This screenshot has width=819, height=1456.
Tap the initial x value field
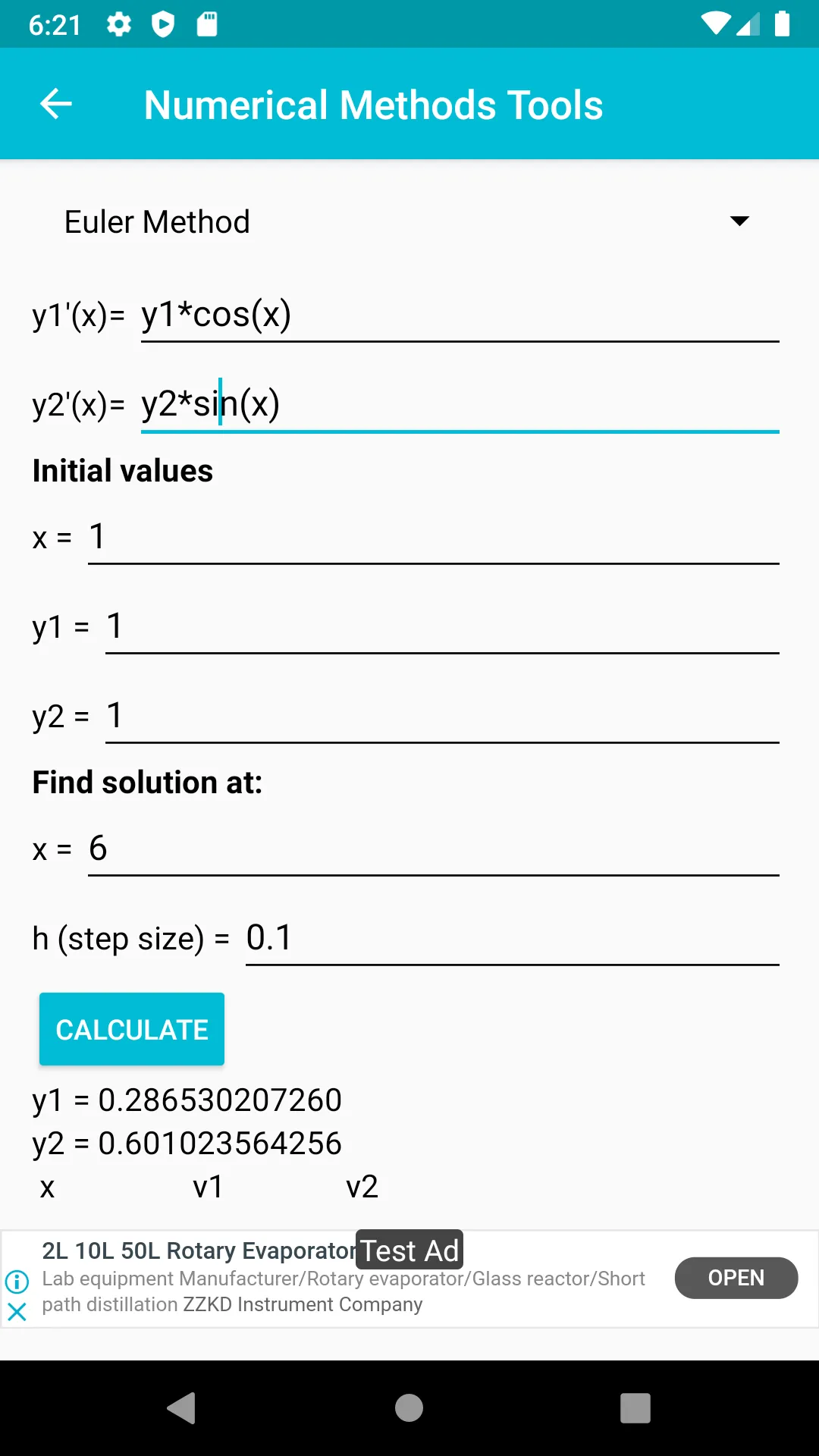pyautogui.click(x=433, y=538)
